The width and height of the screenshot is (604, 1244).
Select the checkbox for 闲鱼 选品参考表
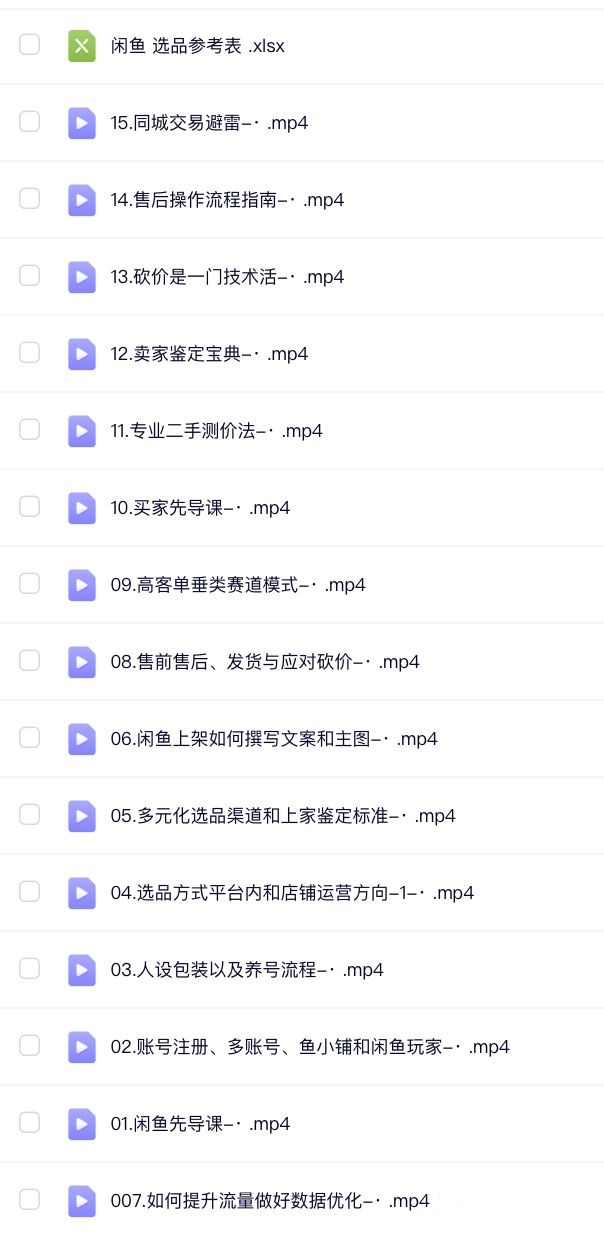click(30, 44)
